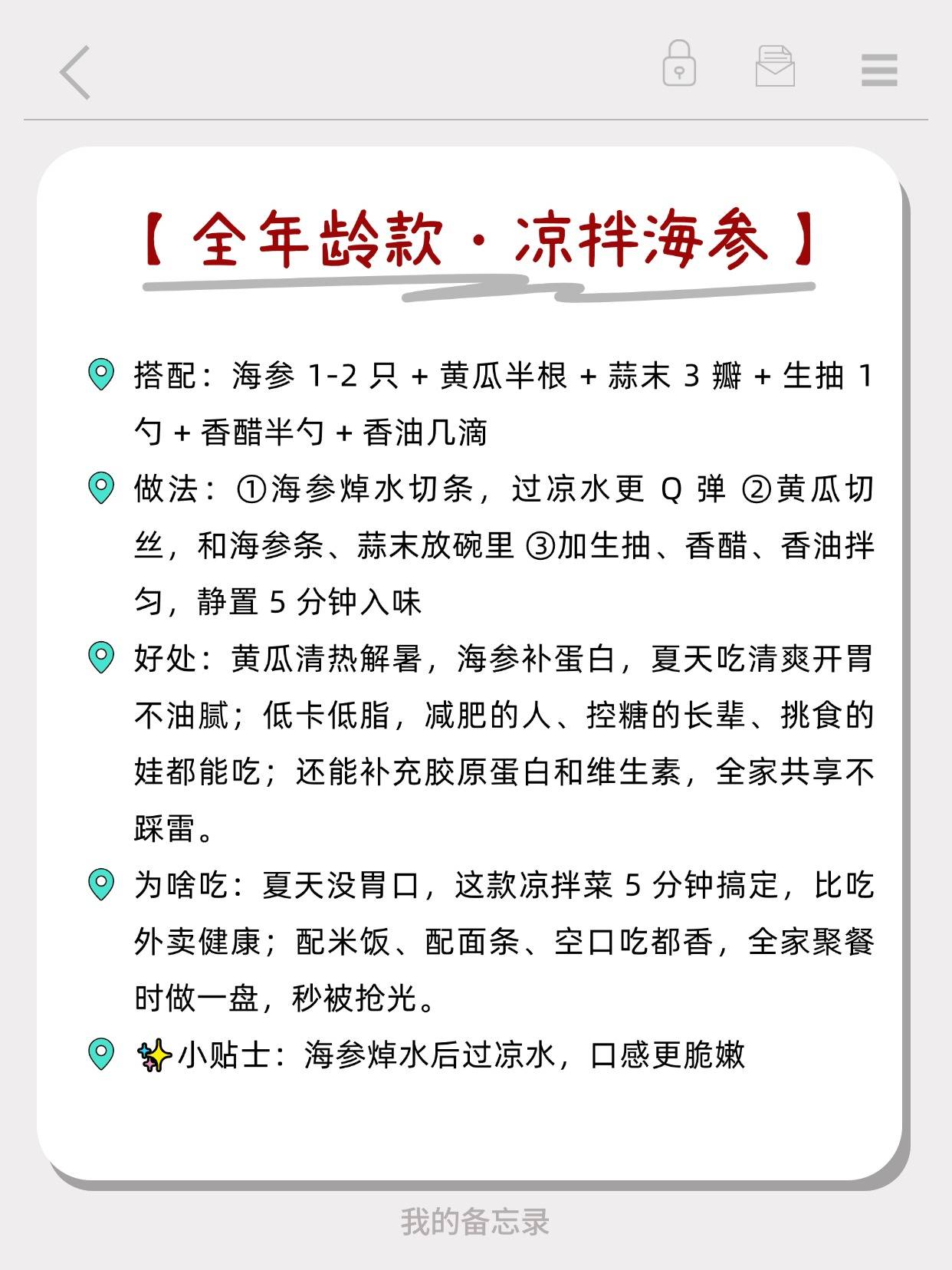Click the white note card background

click(x=475, y=1135)
